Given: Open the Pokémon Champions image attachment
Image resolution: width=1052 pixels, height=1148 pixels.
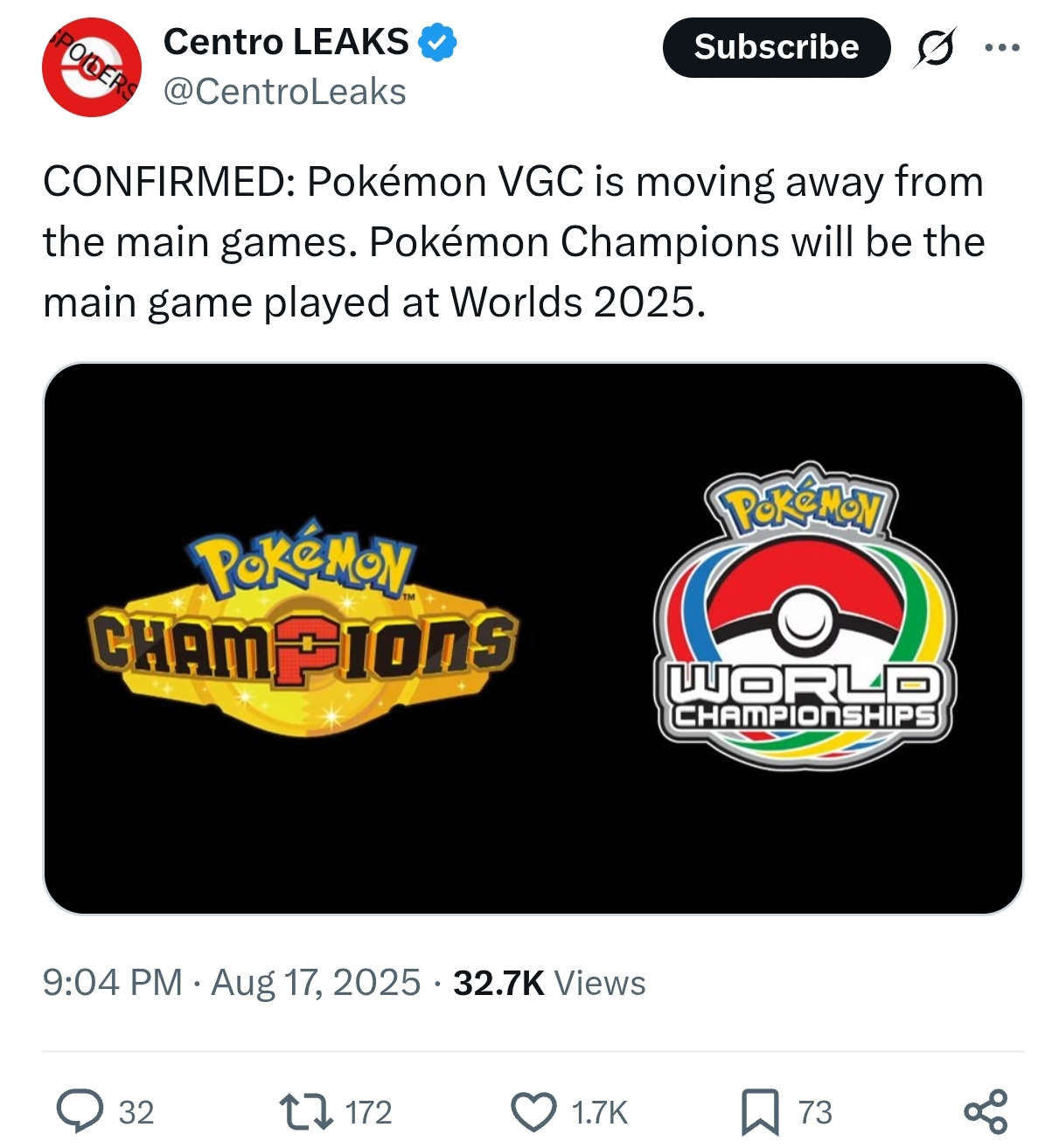Looking at the screenshot, I should click(x=533, y=638).
